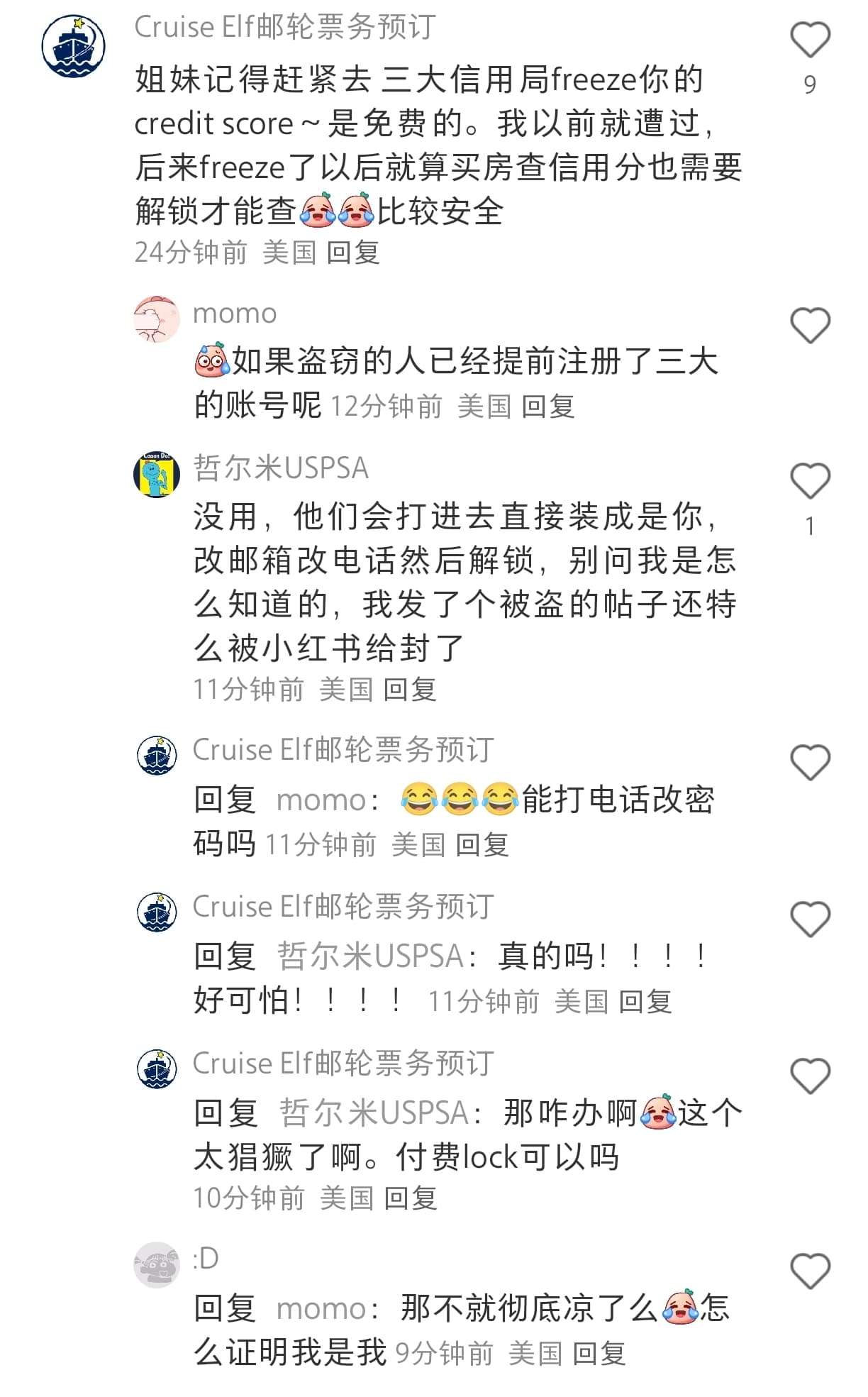Tap the momo username above its comment
The width and height of the screenshot is (868, 1397).
235,313
